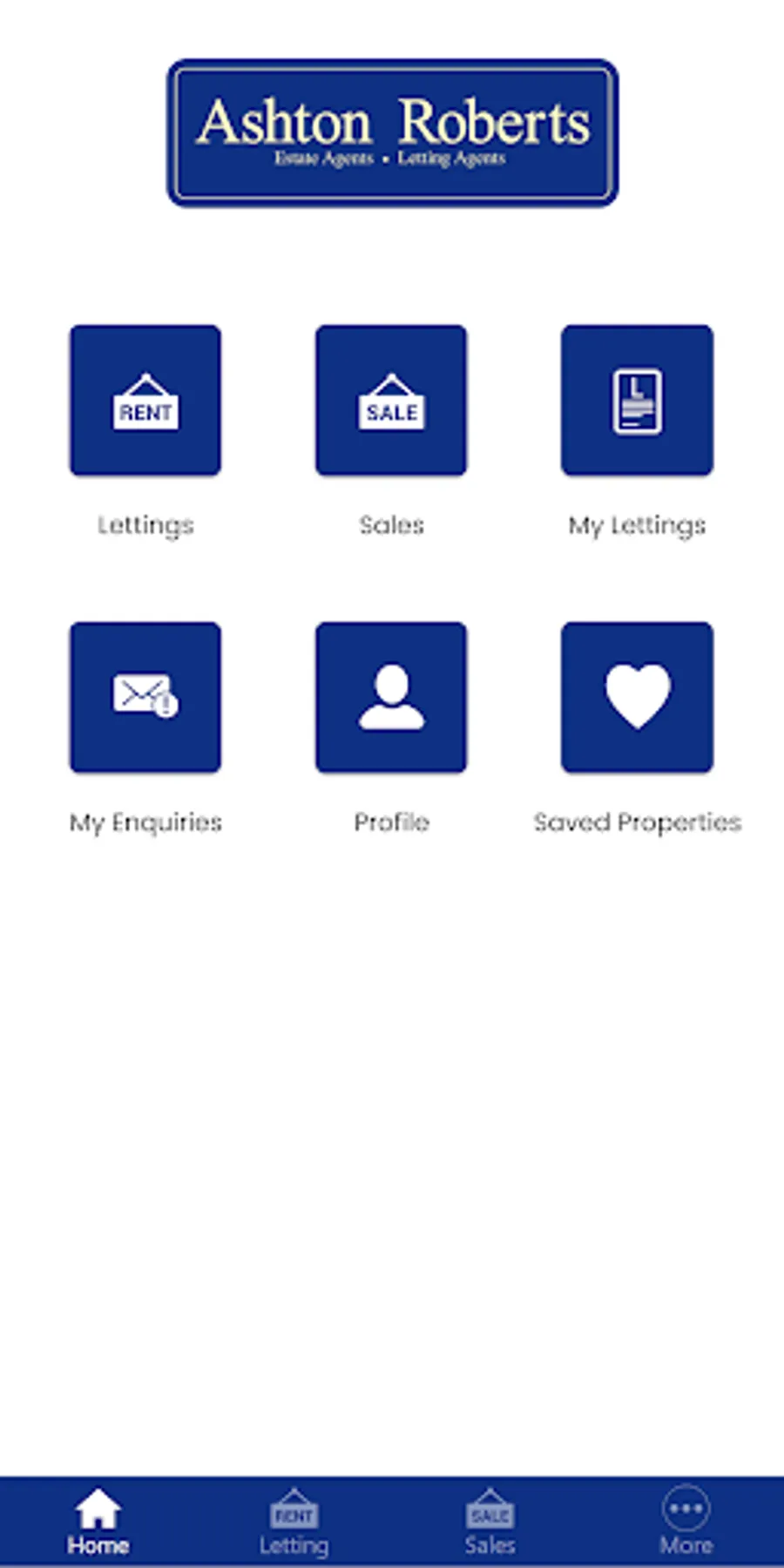The width and height of the screenshot is (784, 1568).
Task: Open the Sales tile with SALE sign
Action: (x=391, y=401)
